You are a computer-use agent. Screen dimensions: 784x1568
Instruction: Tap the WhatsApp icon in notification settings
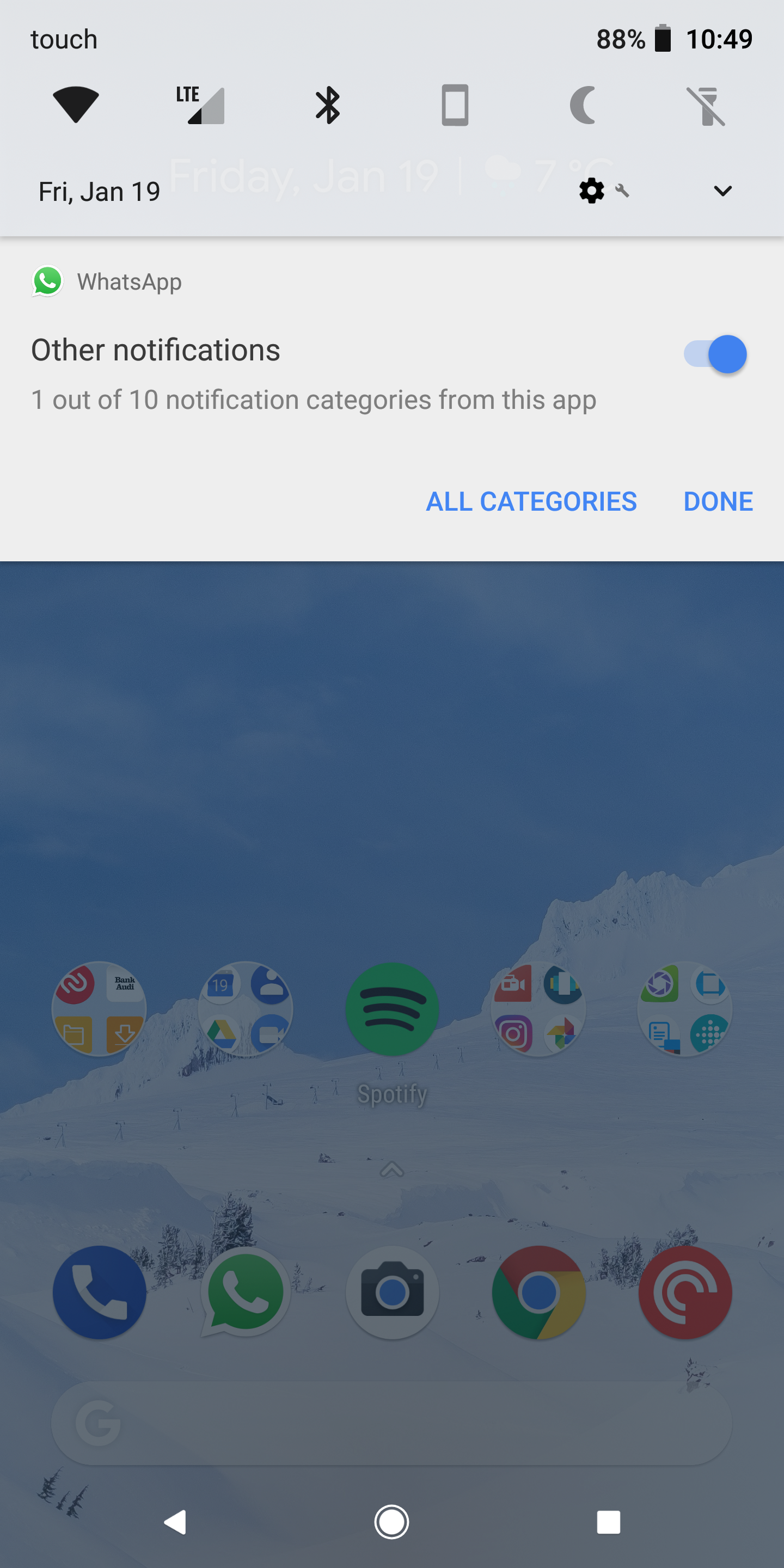[x=47, y=281]
